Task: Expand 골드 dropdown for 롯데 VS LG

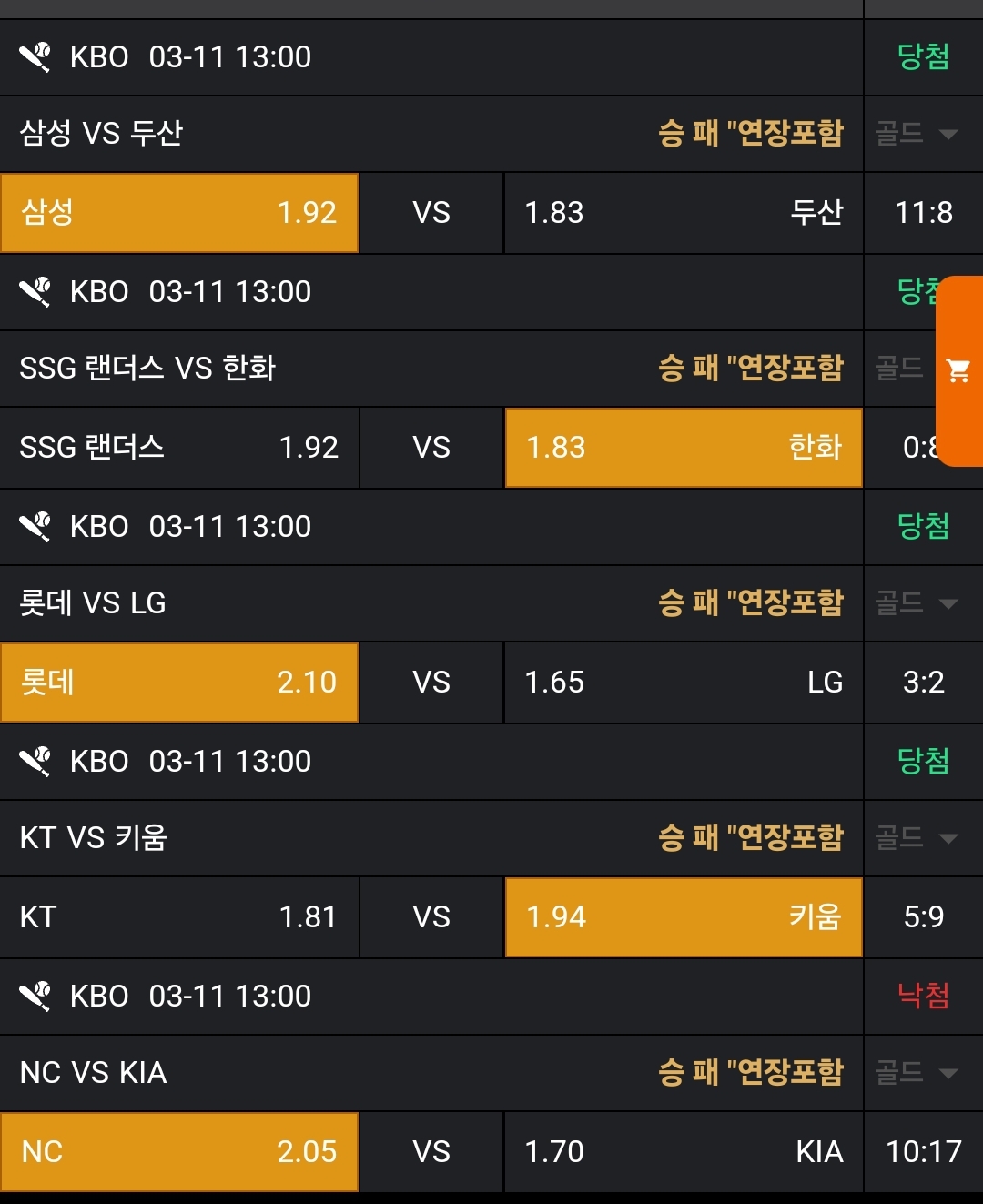Action: 917,603
